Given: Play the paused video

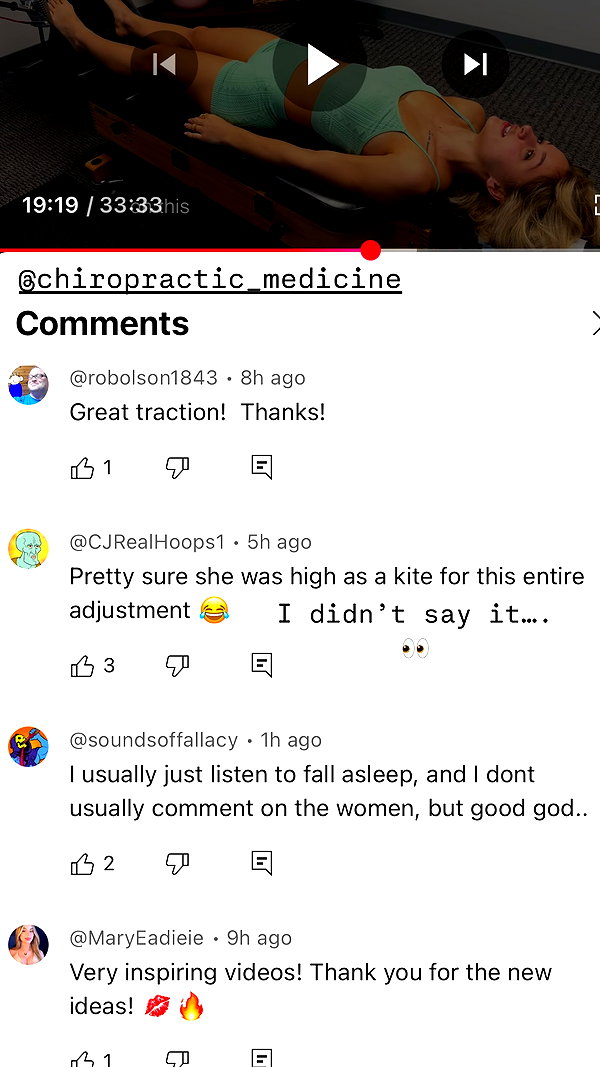Looking at the screenshot, I should point(320,65).
